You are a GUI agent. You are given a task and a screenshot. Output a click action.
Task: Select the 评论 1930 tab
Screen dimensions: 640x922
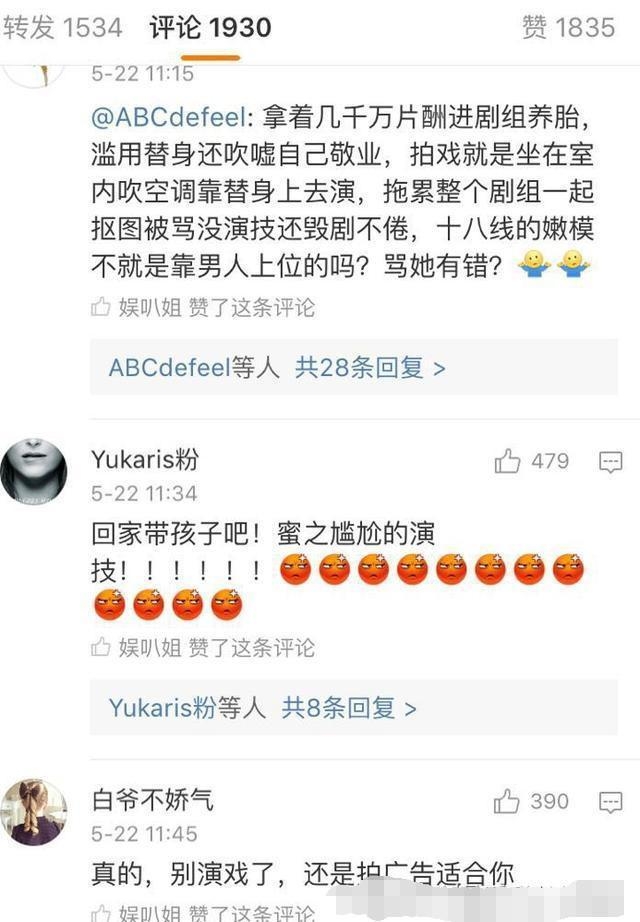pos(210,27)
